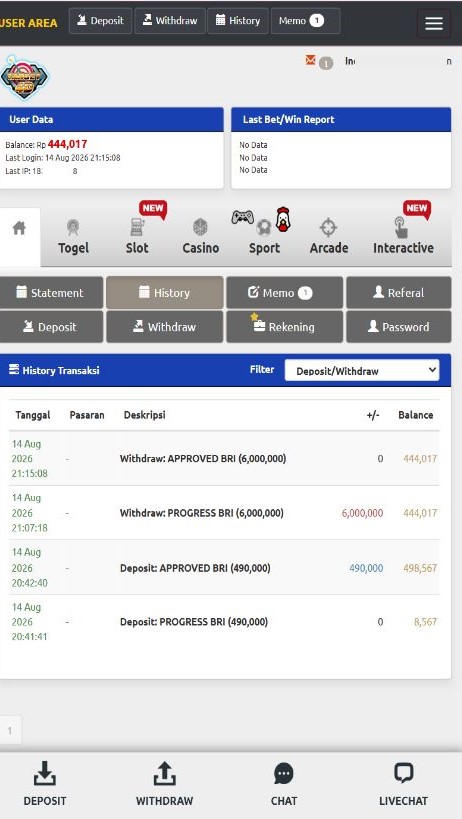Open the hamburger menu
462x819 pixels.
click(x=434, y=23)
